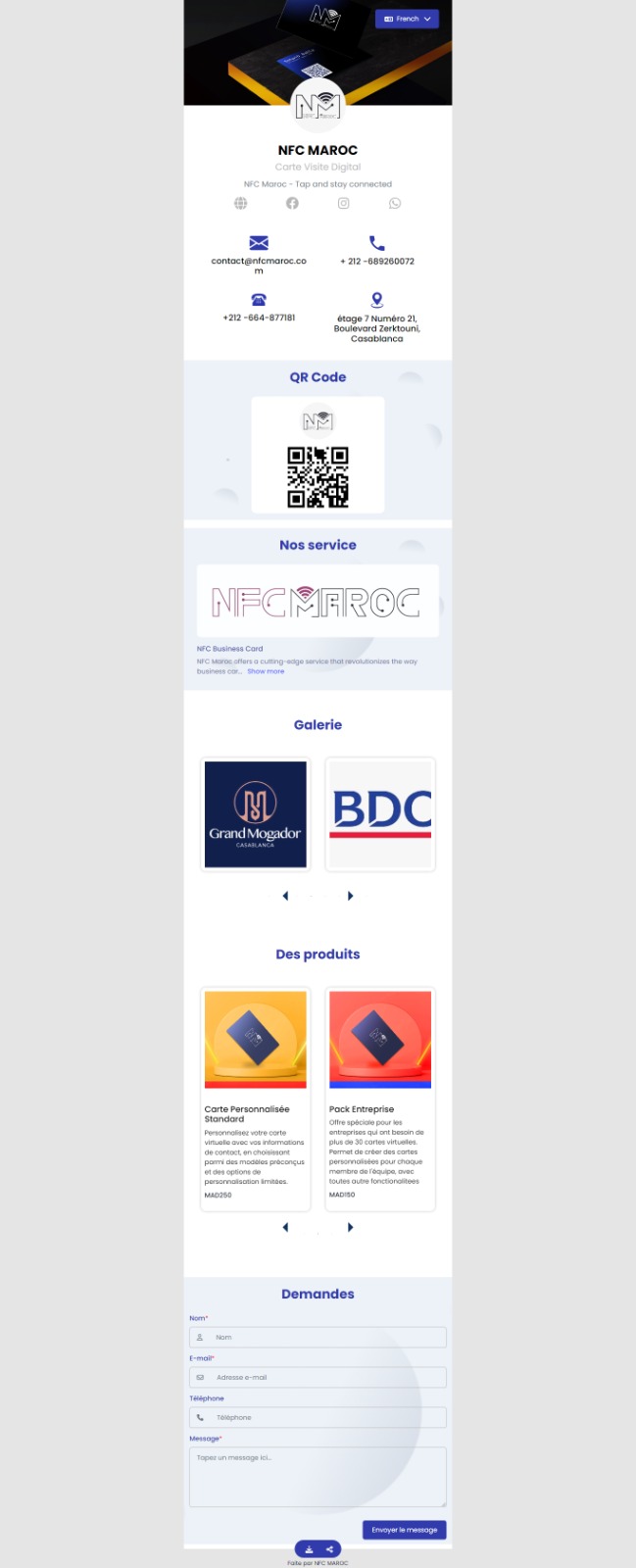Open the Pack Entreprise product card
Screen dimensions: 636x1568
tap(380, 1098)
